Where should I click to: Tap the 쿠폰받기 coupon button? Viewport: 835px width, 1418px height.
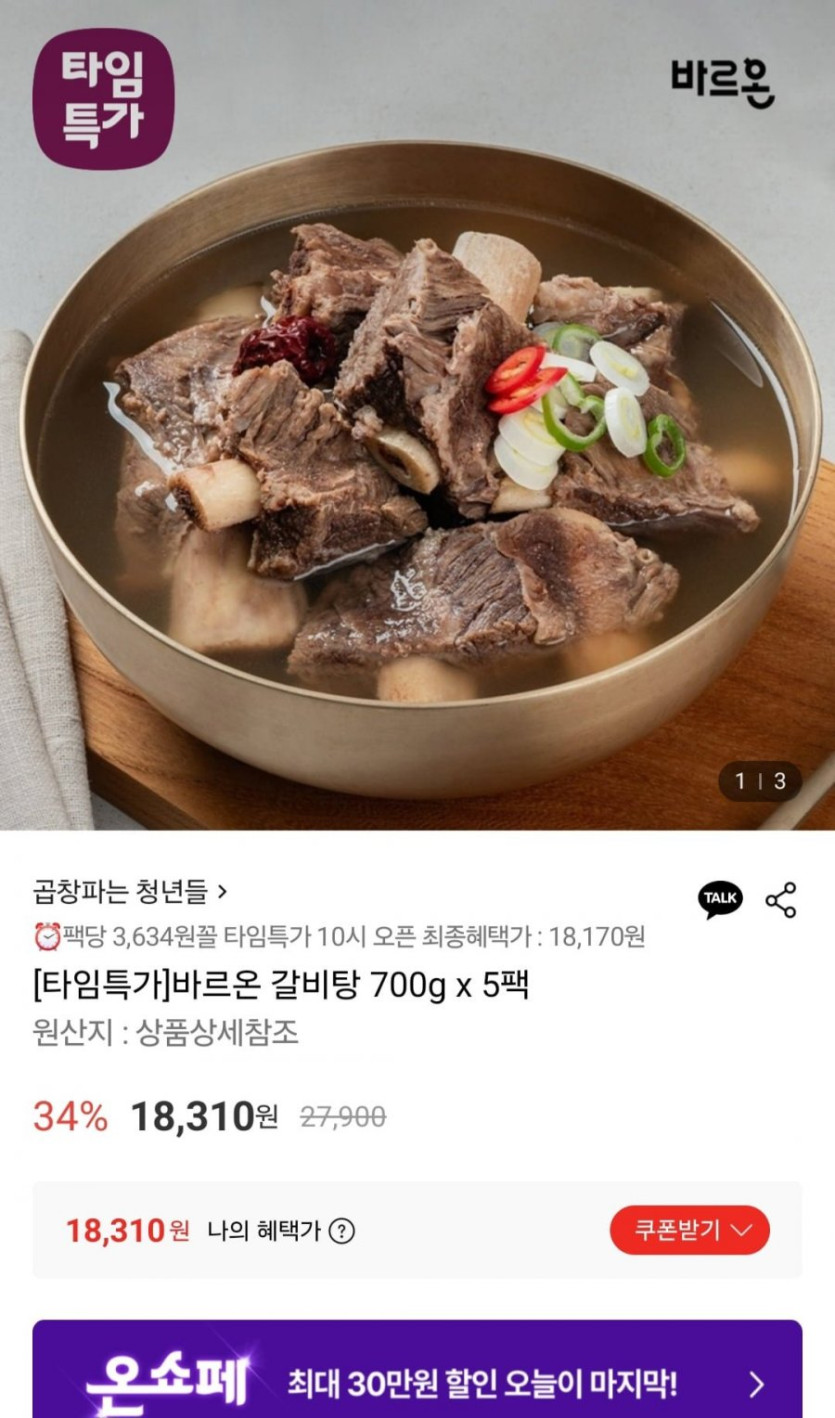[x=689, y=1230]
